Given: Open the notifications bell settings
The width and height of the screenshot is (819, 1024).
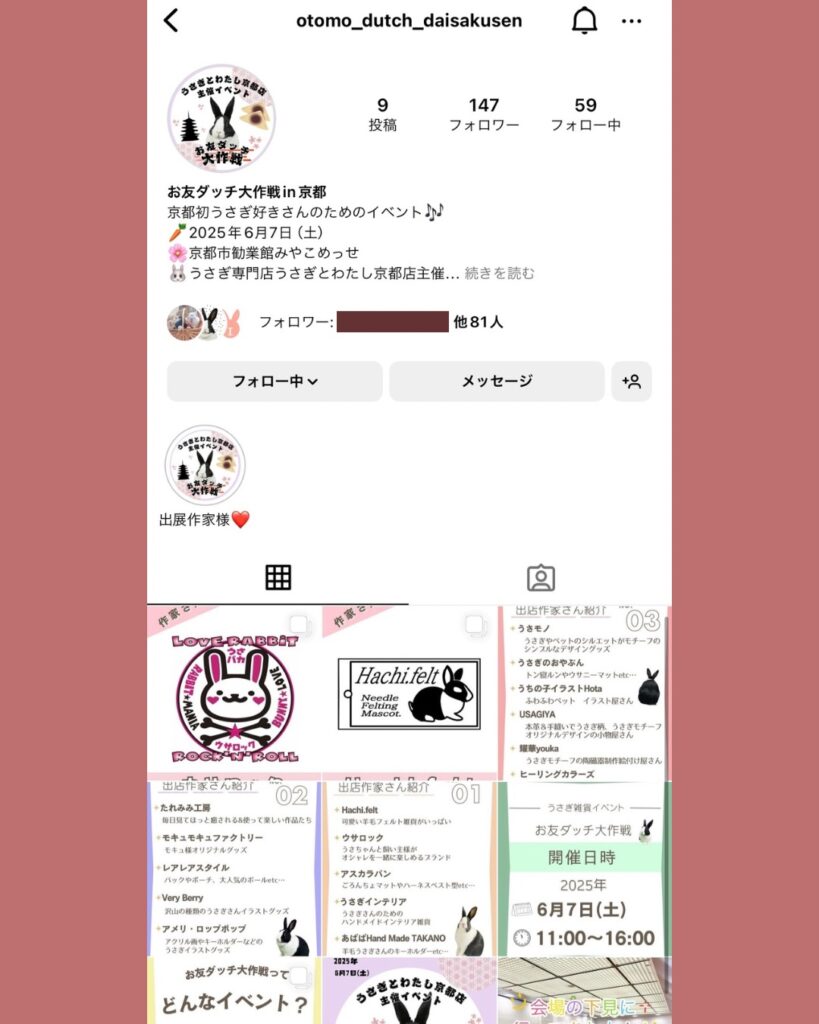Looking at the screenshot, I should pyautogui.click(x=584, y=20).
